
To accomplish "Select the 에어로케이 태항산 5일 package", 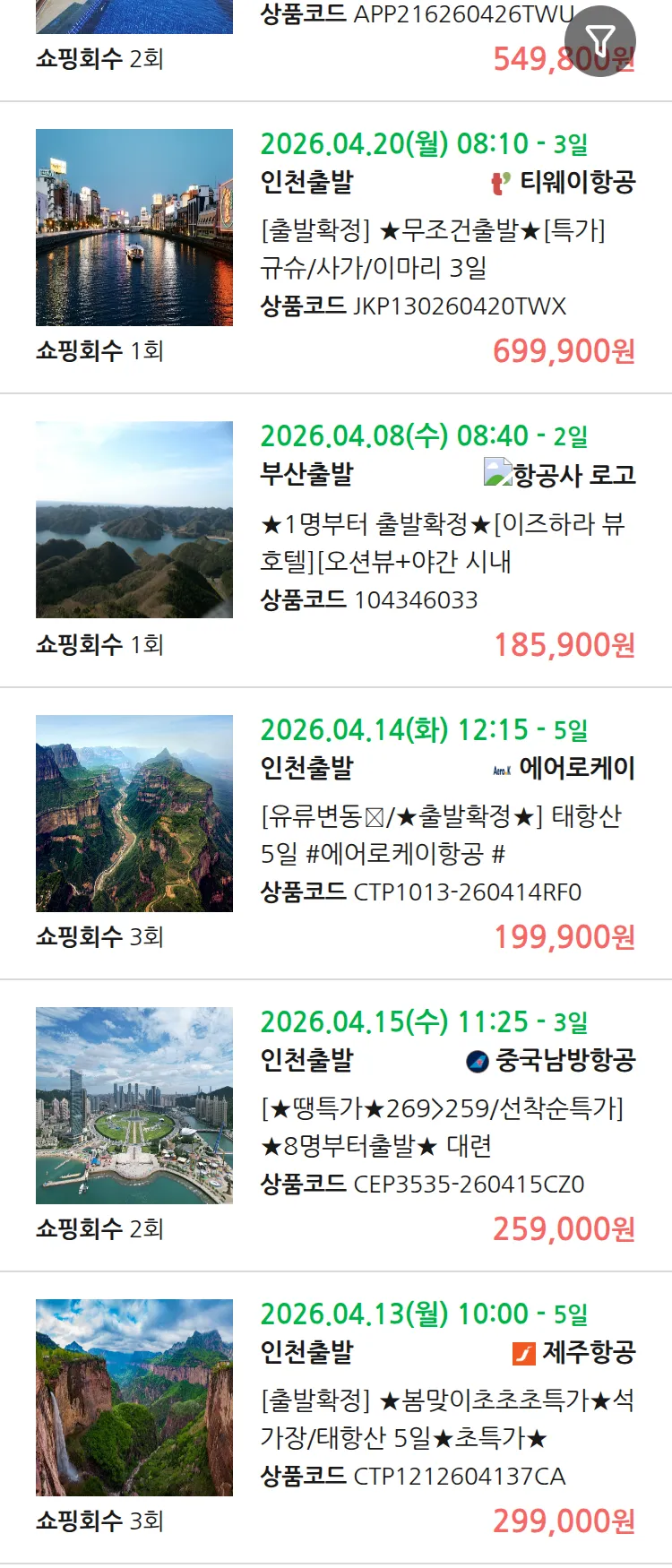I will coord(441,834).
